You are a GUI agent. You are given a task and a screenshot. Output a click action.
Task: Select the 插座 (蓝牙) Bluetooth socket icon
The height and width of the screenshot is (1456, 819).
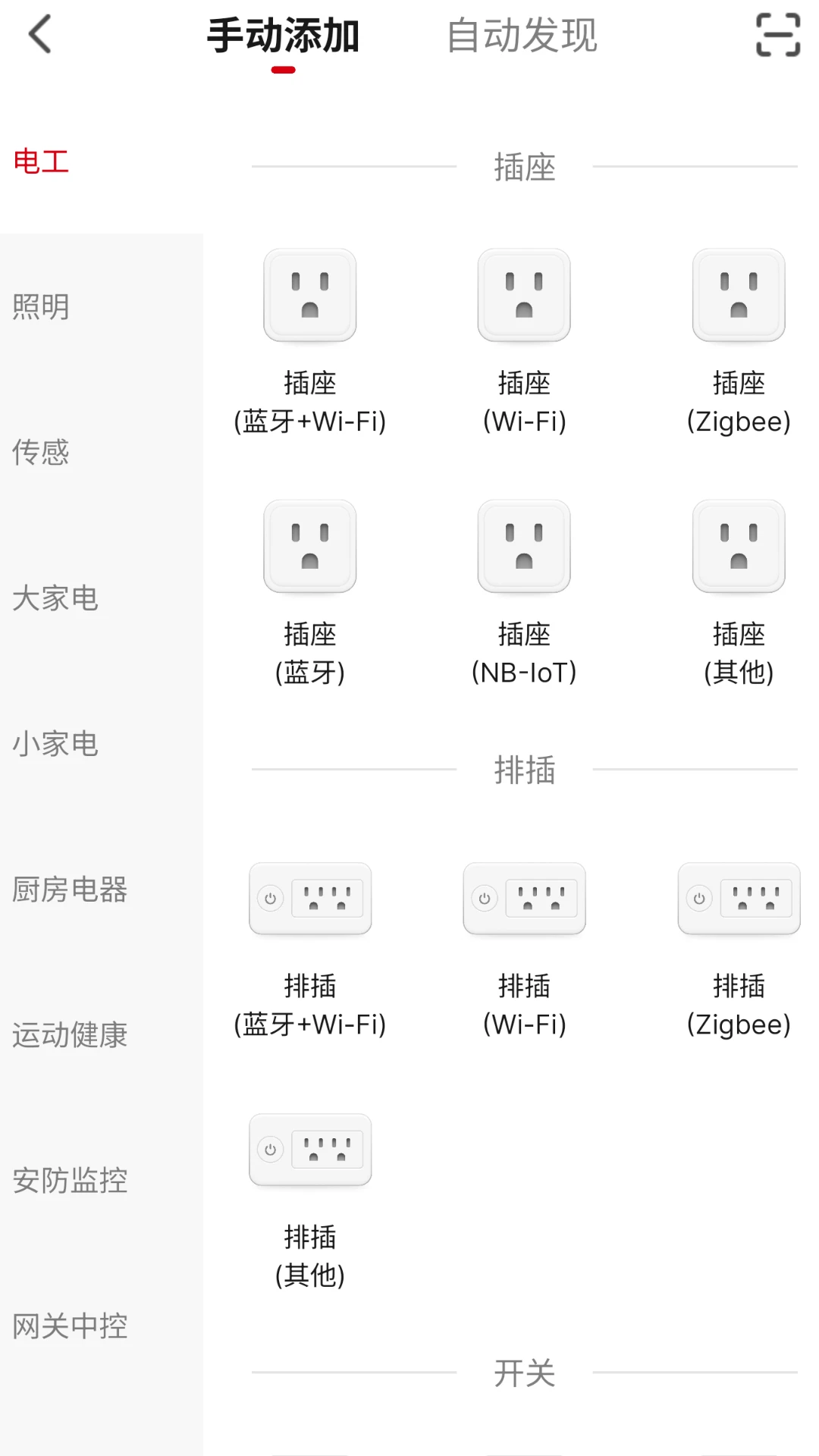coord(310,548)
